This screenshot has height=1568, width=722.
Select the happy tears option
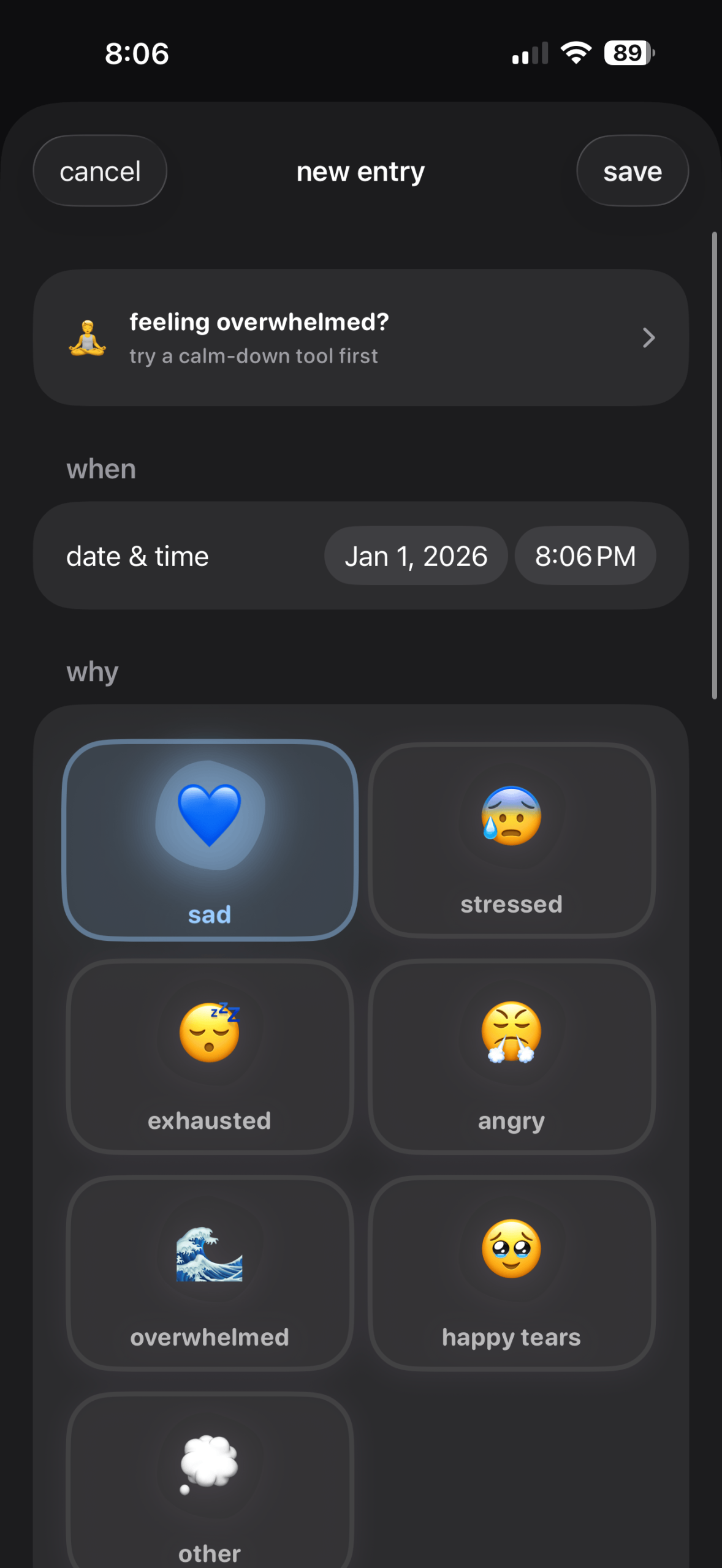click(x=511, y=1273)
